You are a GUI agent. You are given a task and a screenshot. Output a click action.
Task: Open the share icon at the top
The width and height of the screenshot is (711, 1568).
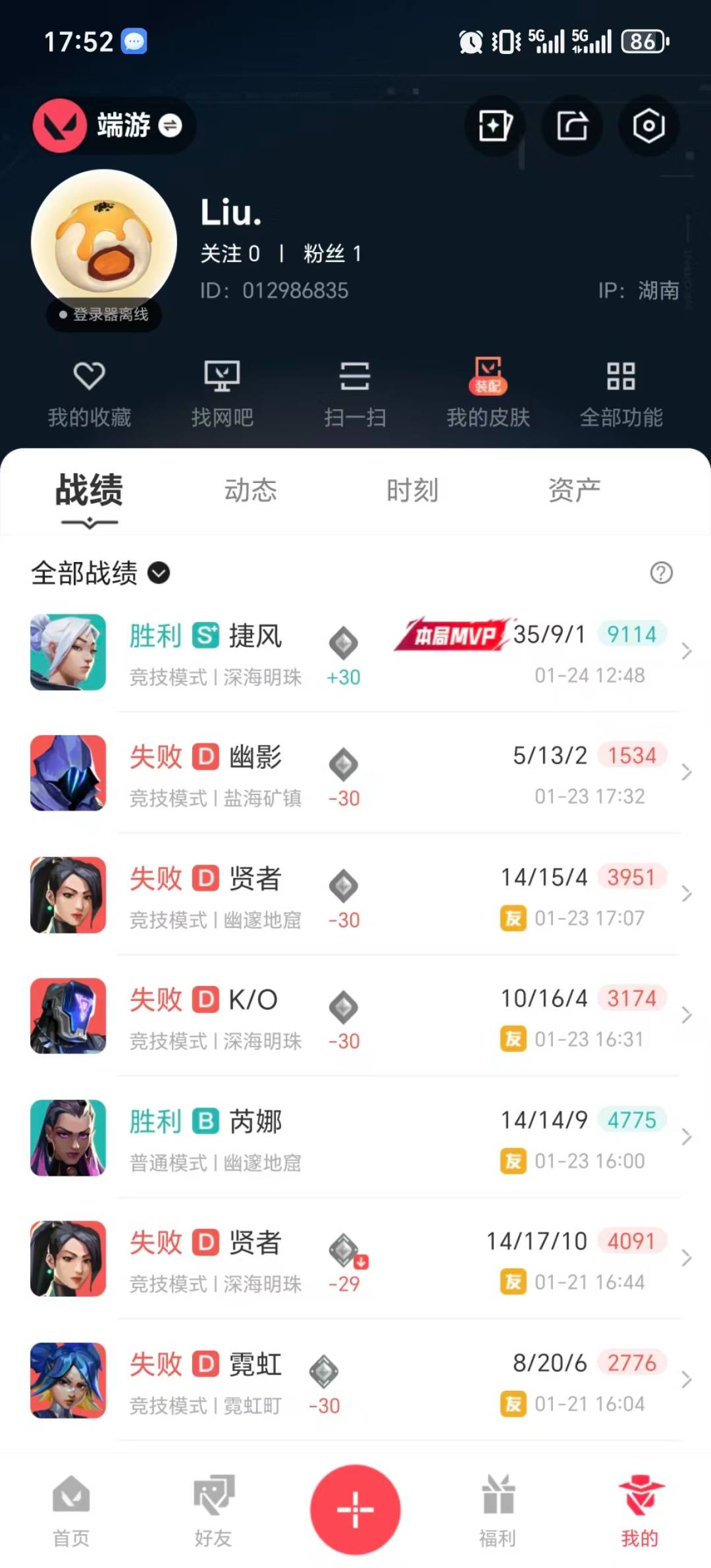pyautogui.click(x=571, y=126)
